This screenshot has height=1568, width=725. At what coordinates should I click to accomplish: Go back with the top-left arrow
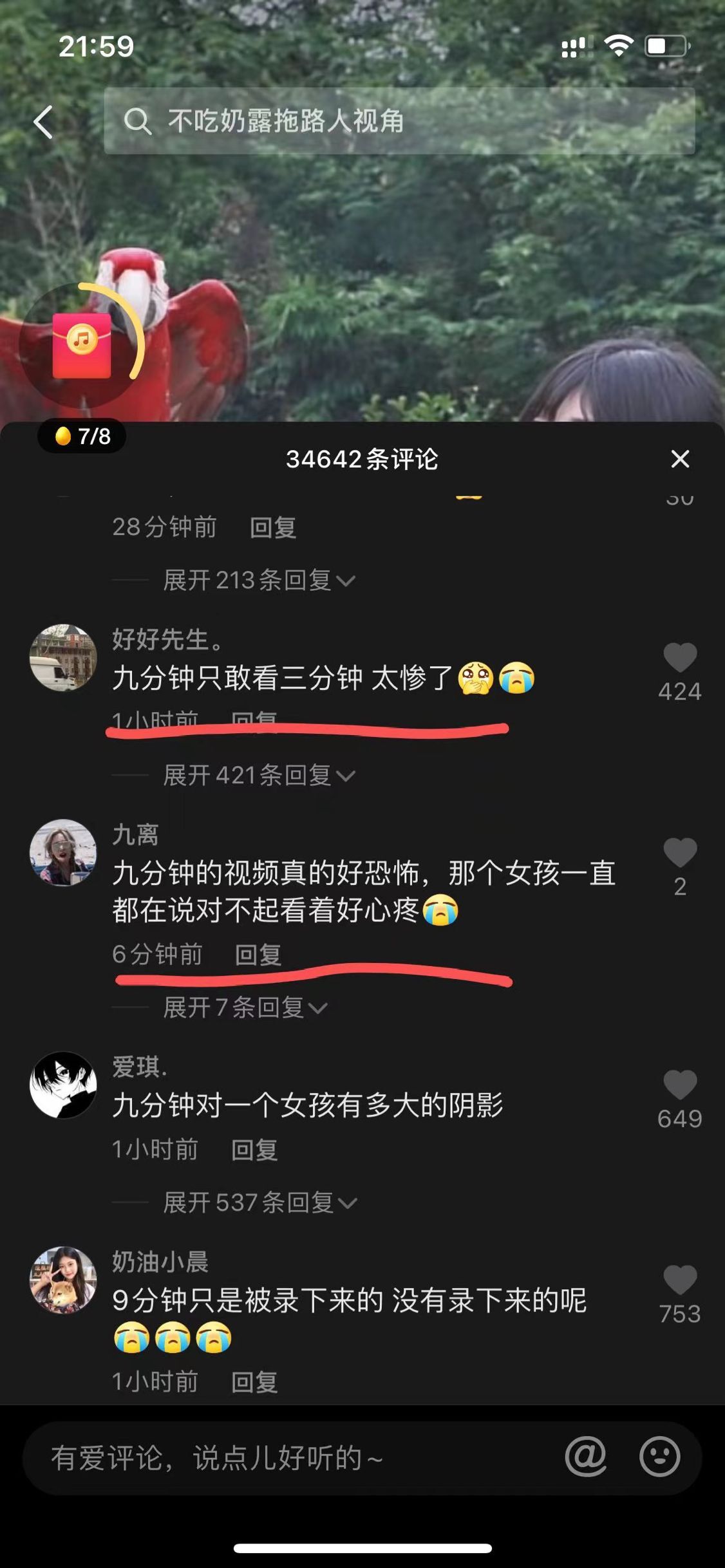click(43, 122)
